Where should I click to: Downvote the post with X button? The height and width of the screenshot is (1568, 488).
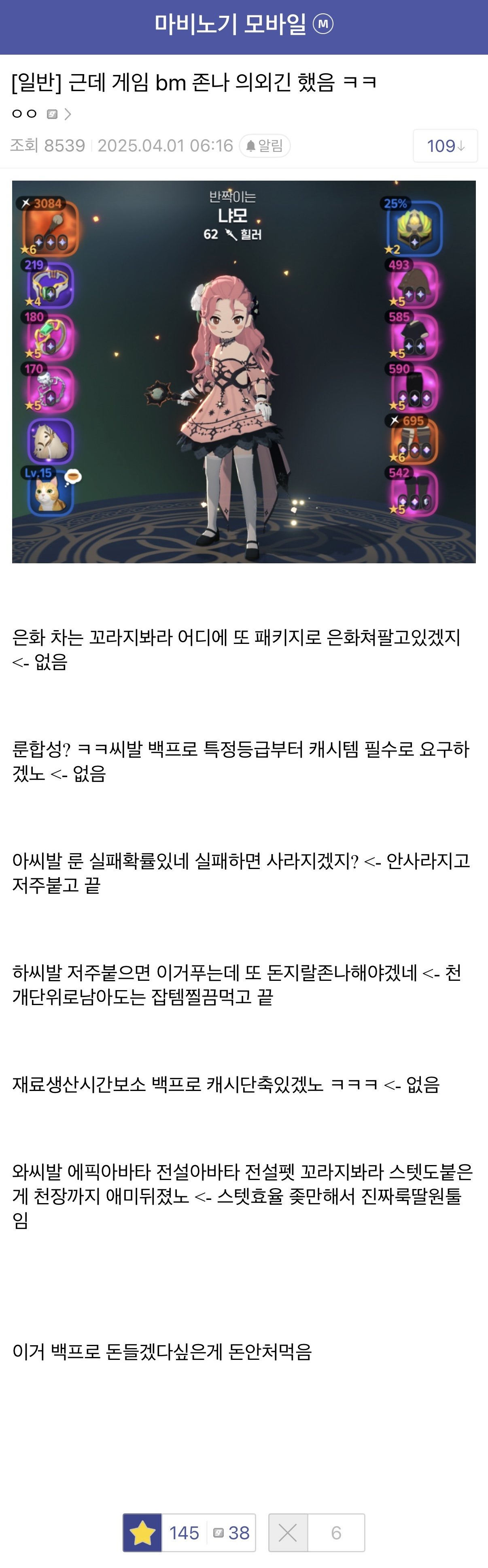pos(288,1532)
